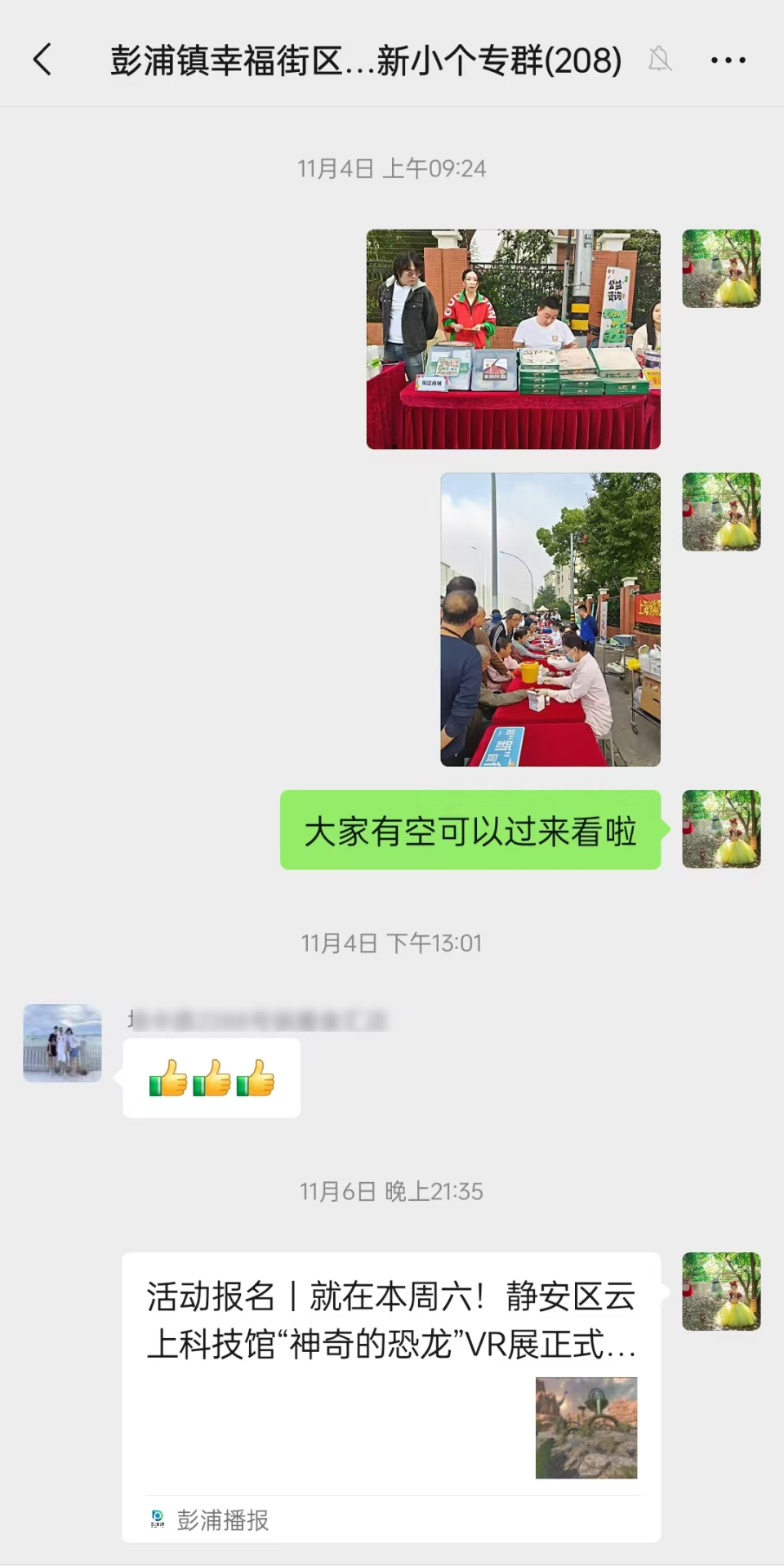
Task: Go back from the group chat
Action: click(42, 60)
